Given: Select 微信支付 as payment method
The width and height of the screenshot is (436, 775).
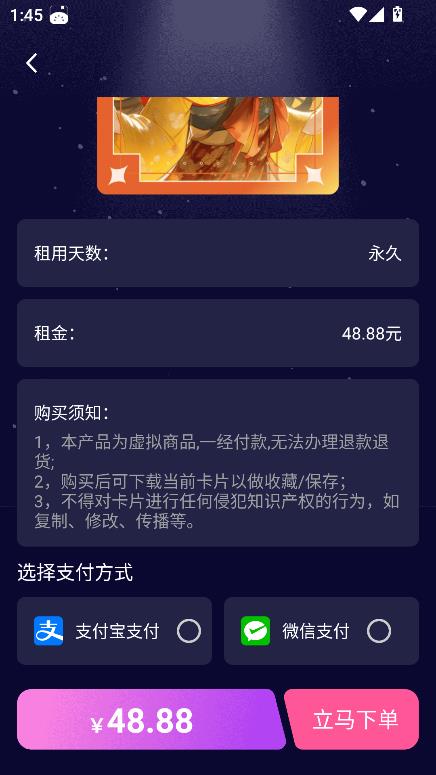Looking at the screenshot, I should (321, 631).
